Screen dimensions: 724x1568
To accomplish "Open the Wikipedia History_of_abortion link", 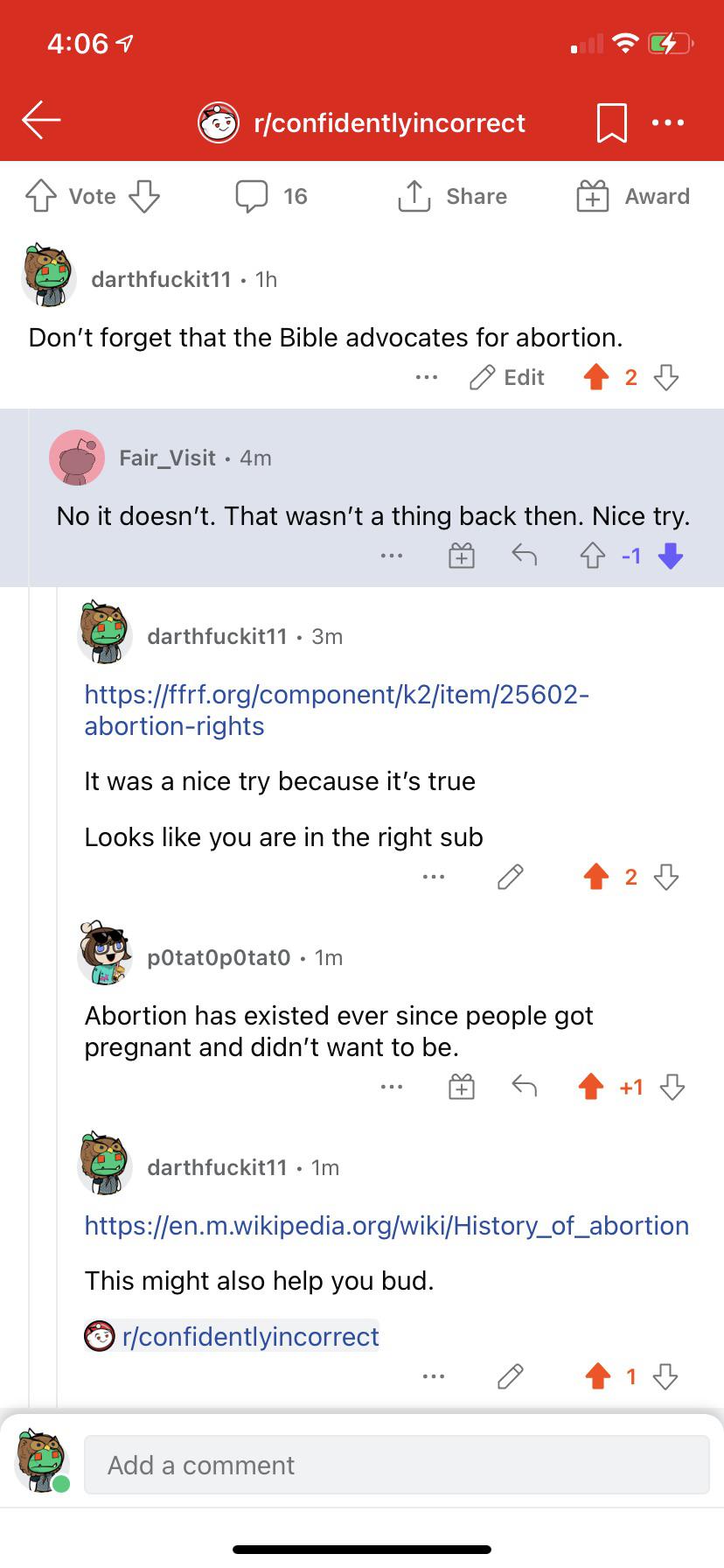I will click(386, 1225).
